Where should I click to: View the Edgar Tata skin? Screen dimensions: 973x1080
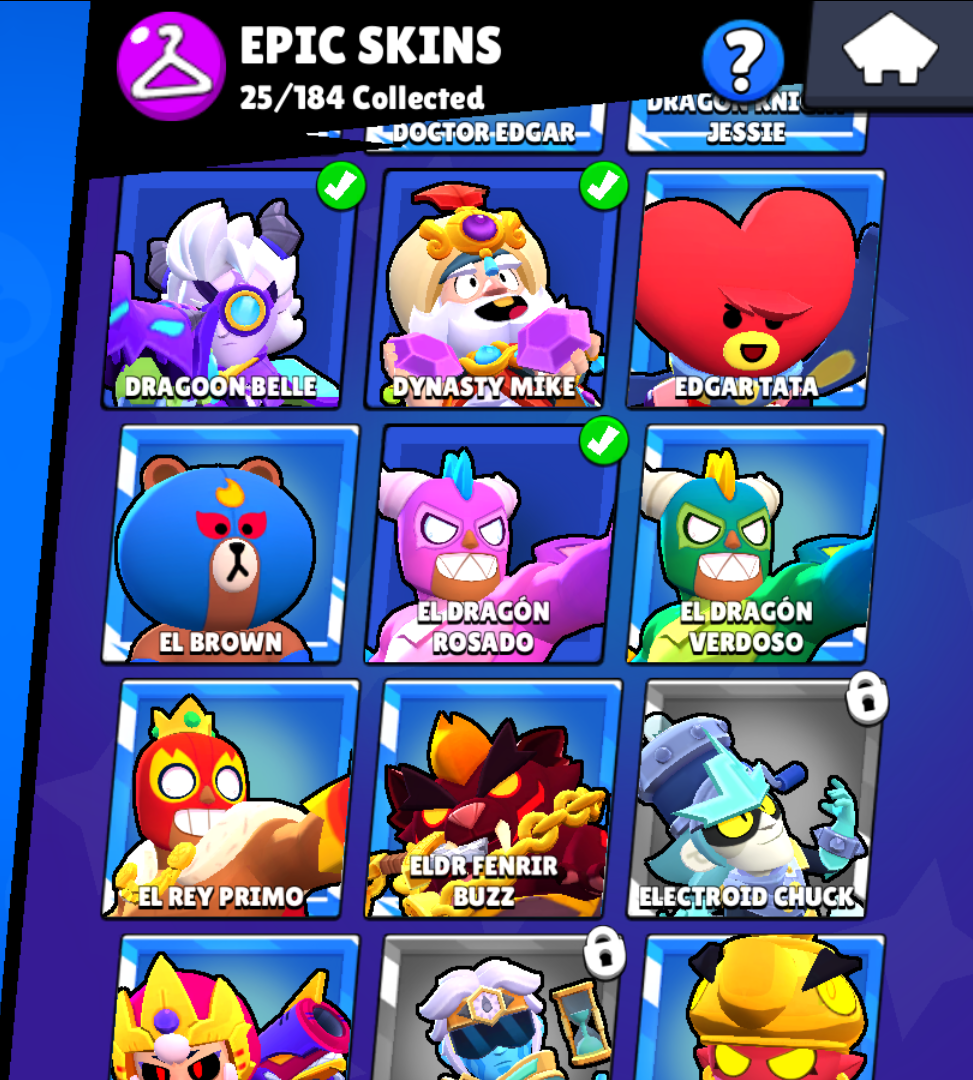coord(756,290)
